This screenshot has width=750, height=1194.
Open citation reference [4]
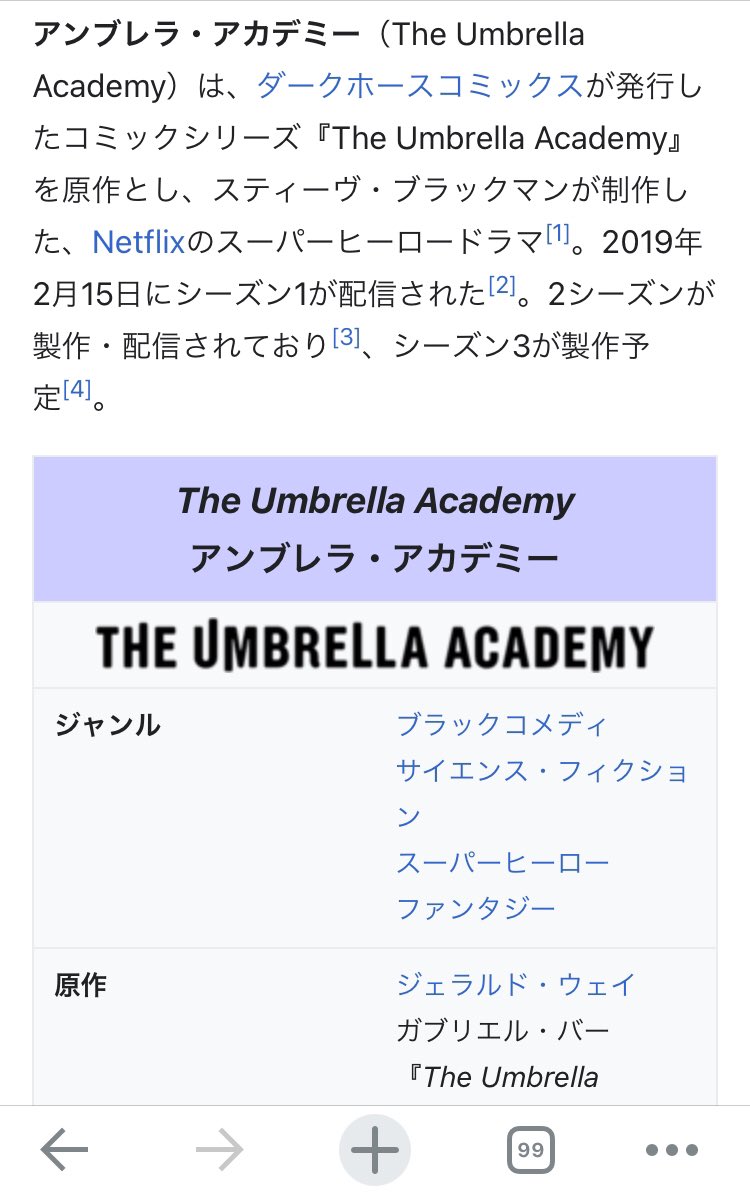pyautogui.click(x=77, y=391)
